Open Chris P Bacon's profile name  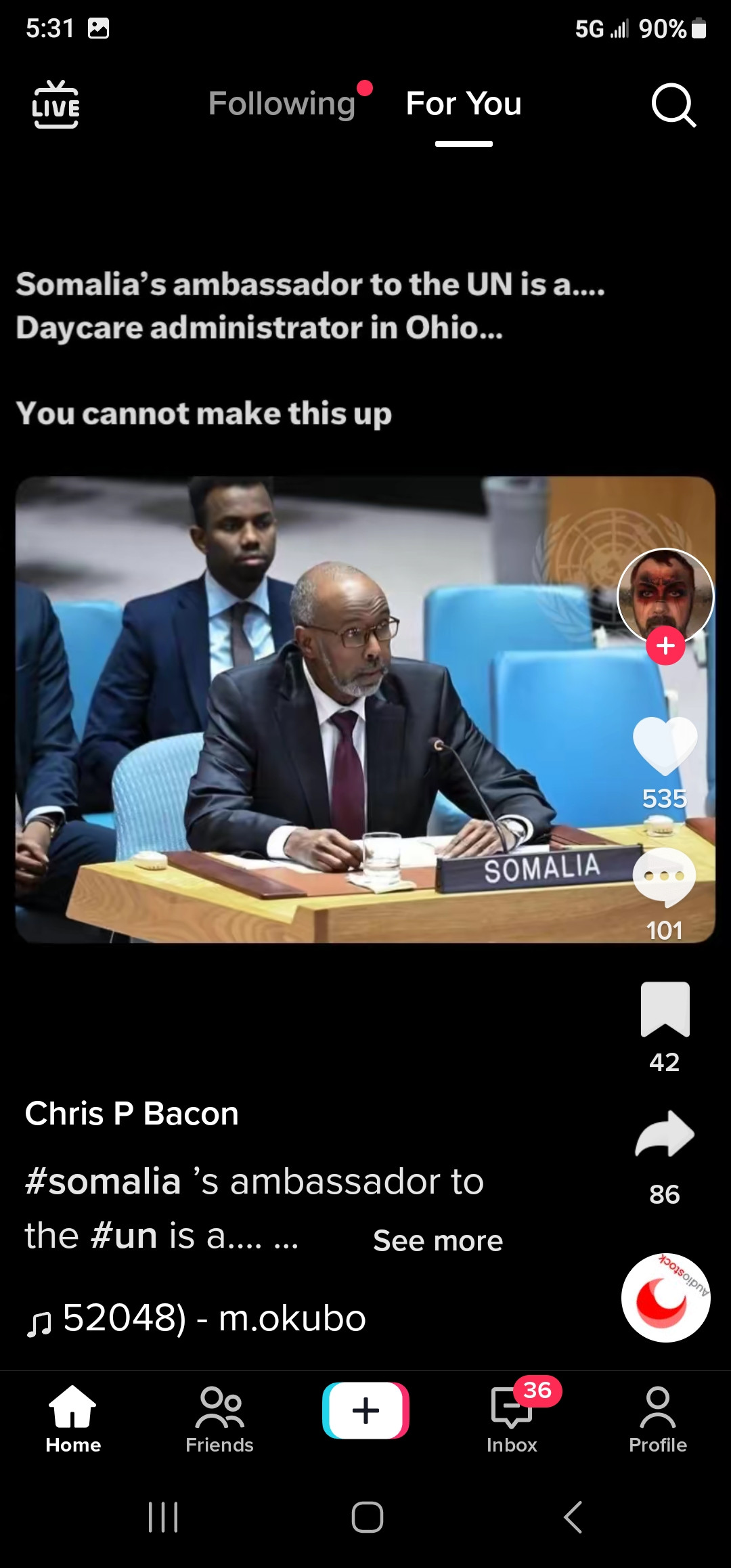pyautogui.click(x=132, y=1114)
